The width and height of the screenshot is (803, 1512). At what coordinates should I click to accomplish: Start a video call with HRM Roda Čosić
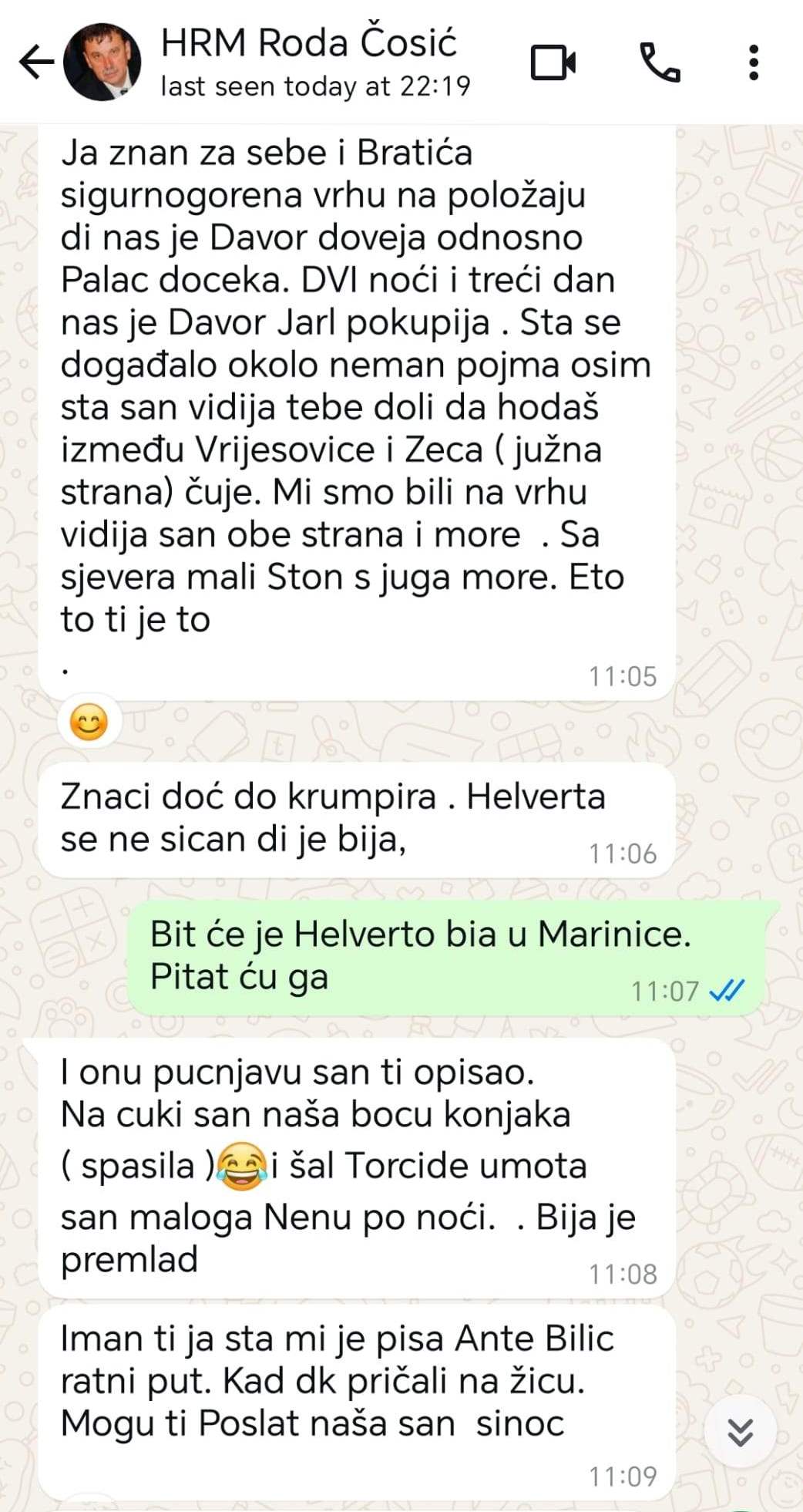tap(553, 62)
